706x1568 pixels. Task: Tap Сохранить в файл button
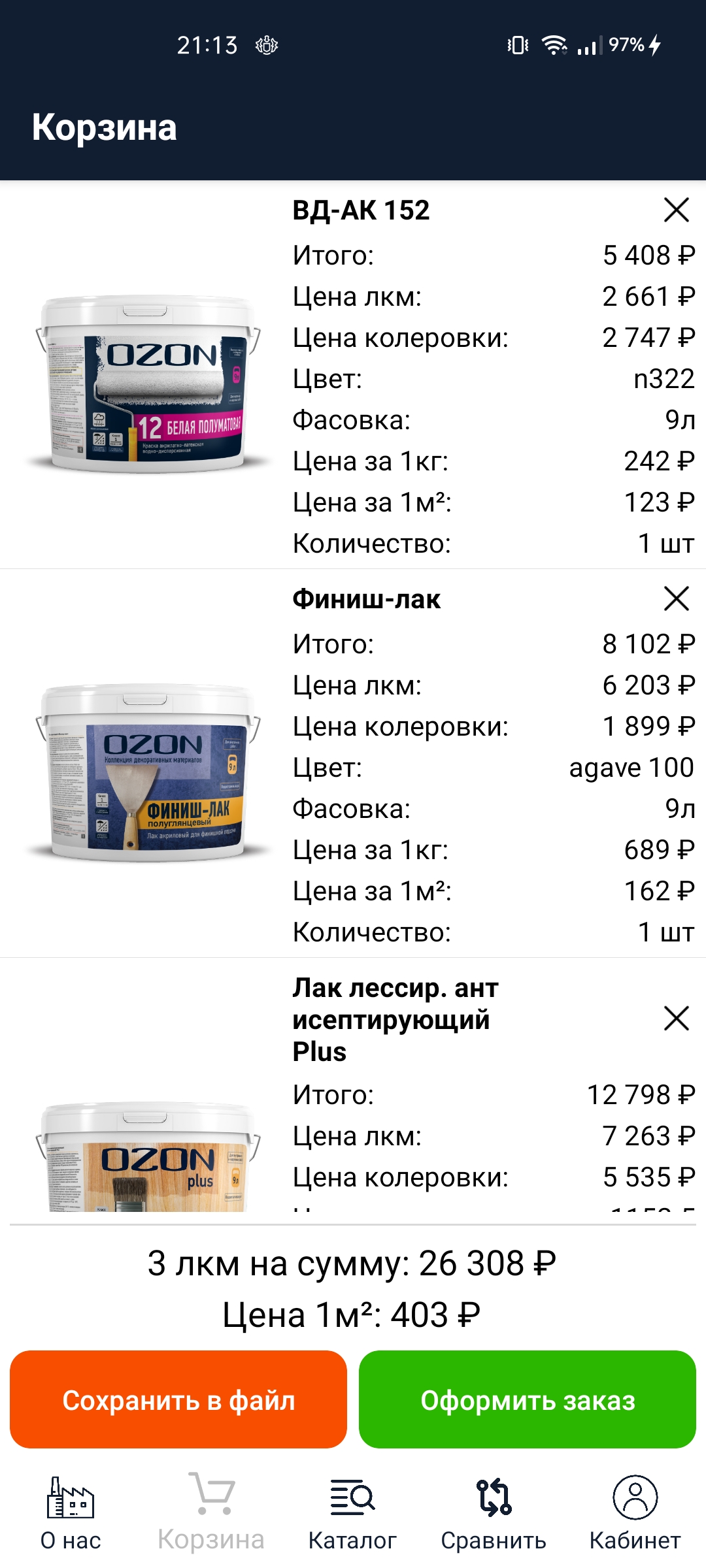[x=178, y=1400]
